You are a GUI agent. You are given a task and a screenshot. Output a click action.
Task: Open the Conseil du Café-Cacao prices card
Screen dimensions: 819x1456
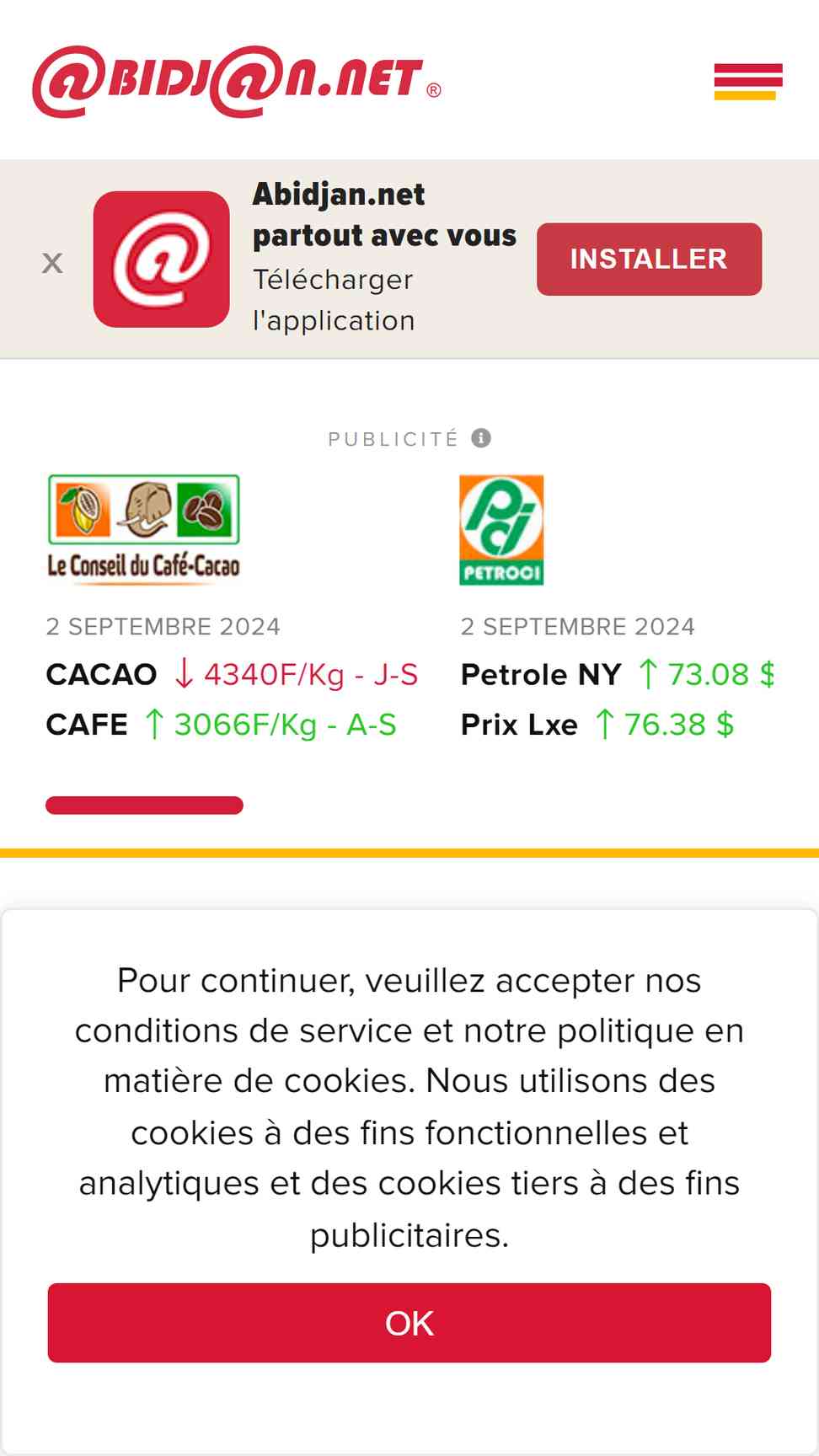(x=233, y=608)
